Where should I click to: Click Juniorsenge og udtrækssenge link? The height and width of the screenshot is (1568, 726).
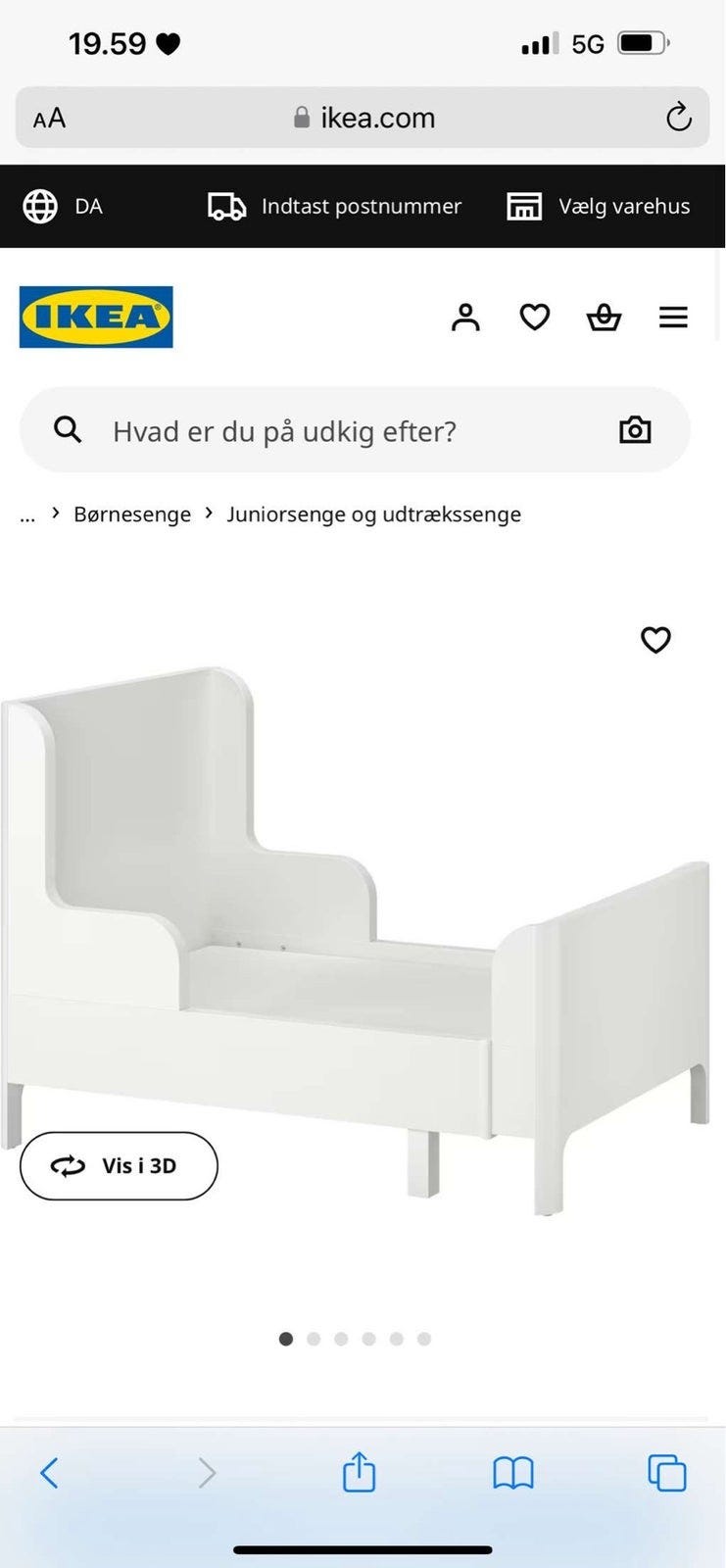tap(374, 514)
